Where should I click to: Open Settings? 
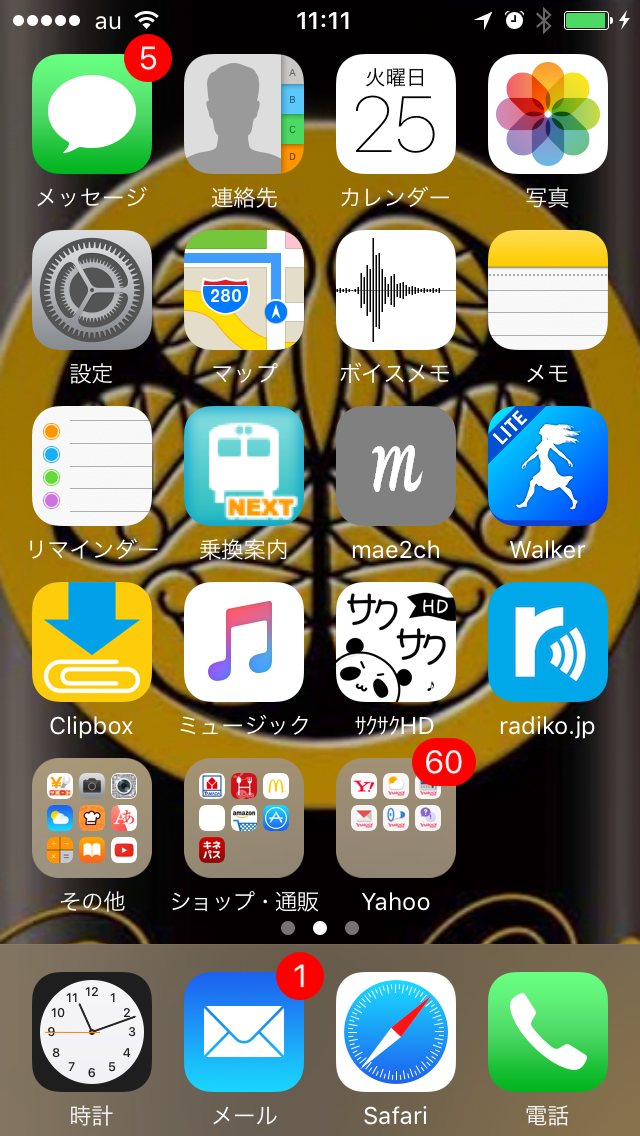click(x=92, y=290)
